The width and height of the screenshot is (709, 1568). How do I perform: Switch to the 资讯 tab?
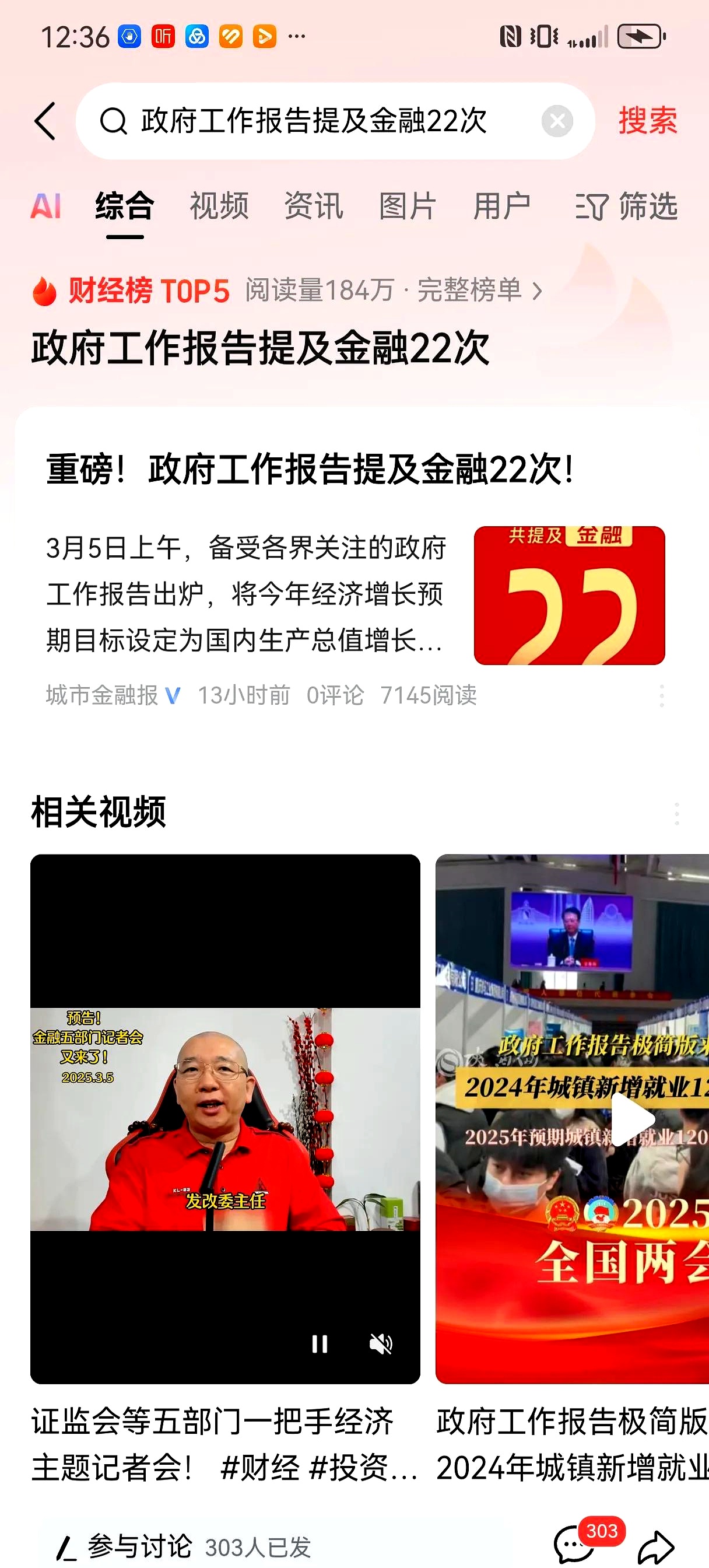pos(312,207)
